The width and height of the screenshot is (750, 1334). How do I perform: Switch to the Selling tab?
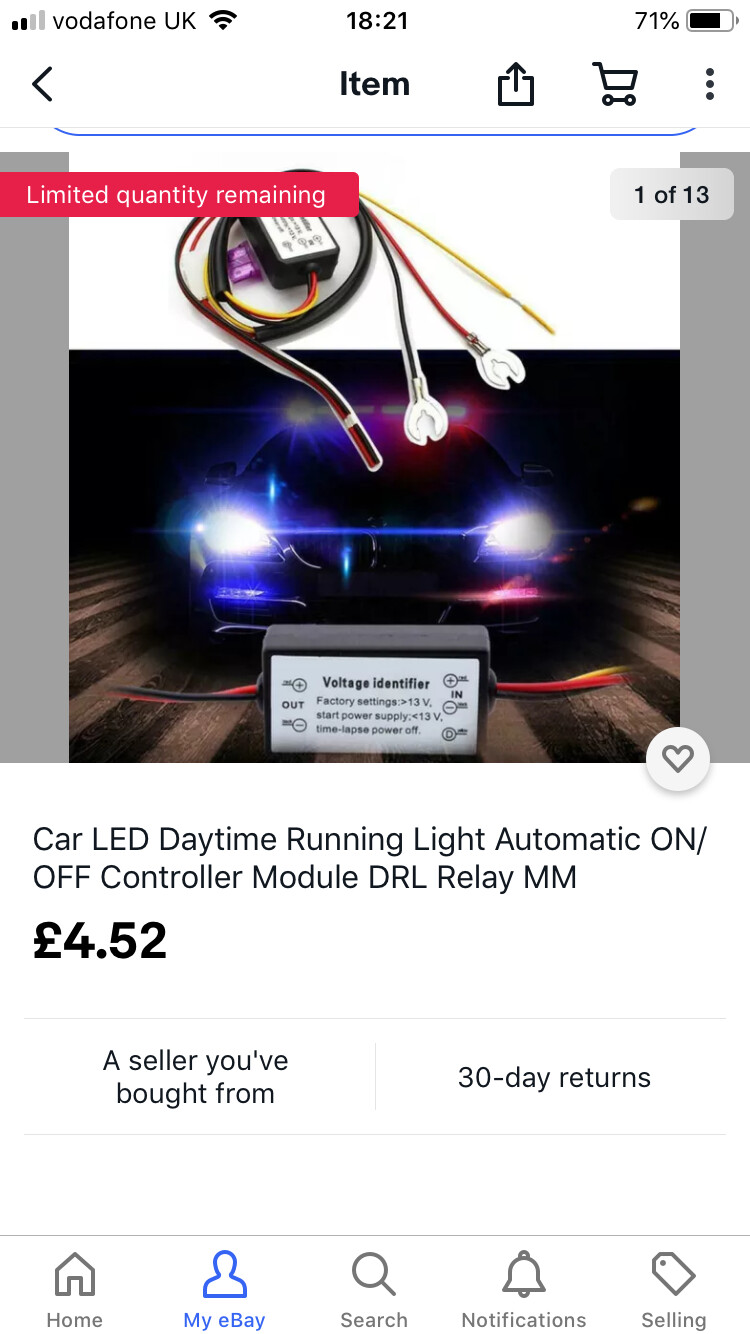[x=673, y=1290]
